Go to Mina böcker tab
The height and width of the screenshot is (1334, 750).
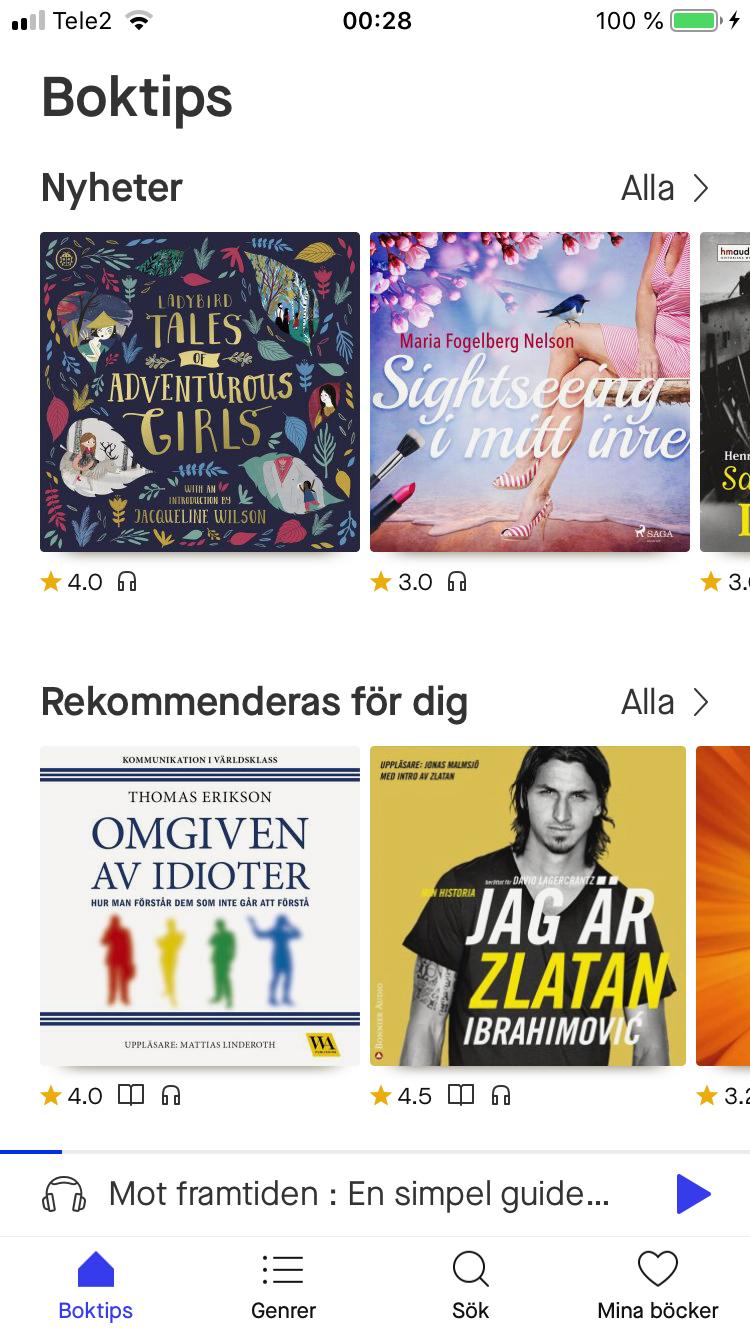click(657, 1285)
